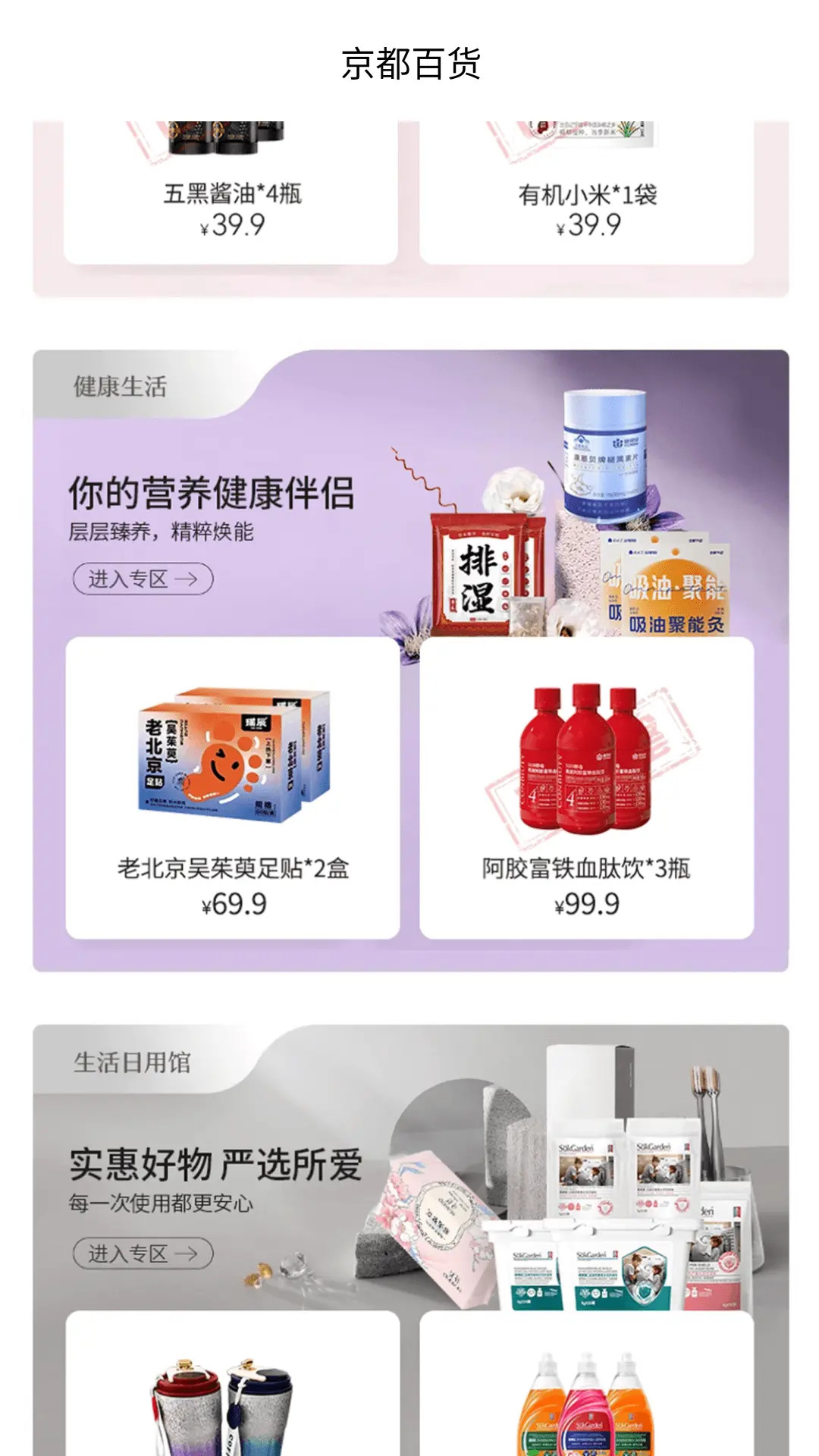The width and height of the screenshot is (819, 1456).
Task: Tap 进入专区 under 实惠好物 严选所爱
Action: coord(143,1254)
